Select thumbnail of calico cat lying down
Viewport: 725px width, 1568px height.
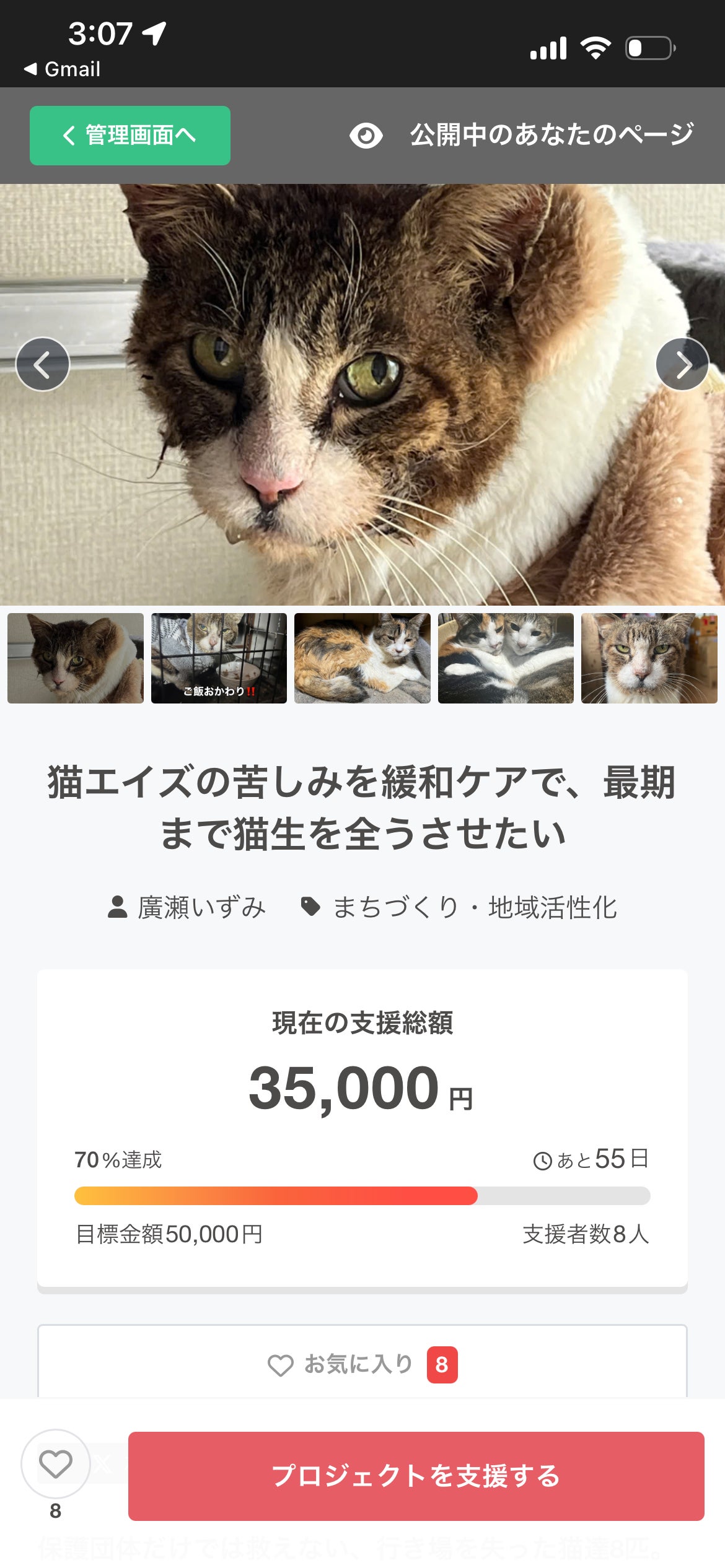(362, 658)
